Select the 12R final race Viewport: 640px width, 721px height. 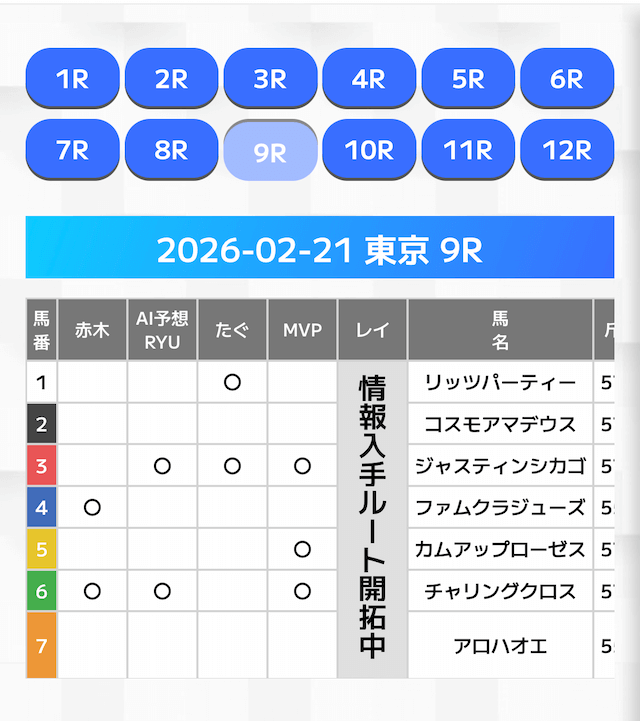[x=567, y=150]
